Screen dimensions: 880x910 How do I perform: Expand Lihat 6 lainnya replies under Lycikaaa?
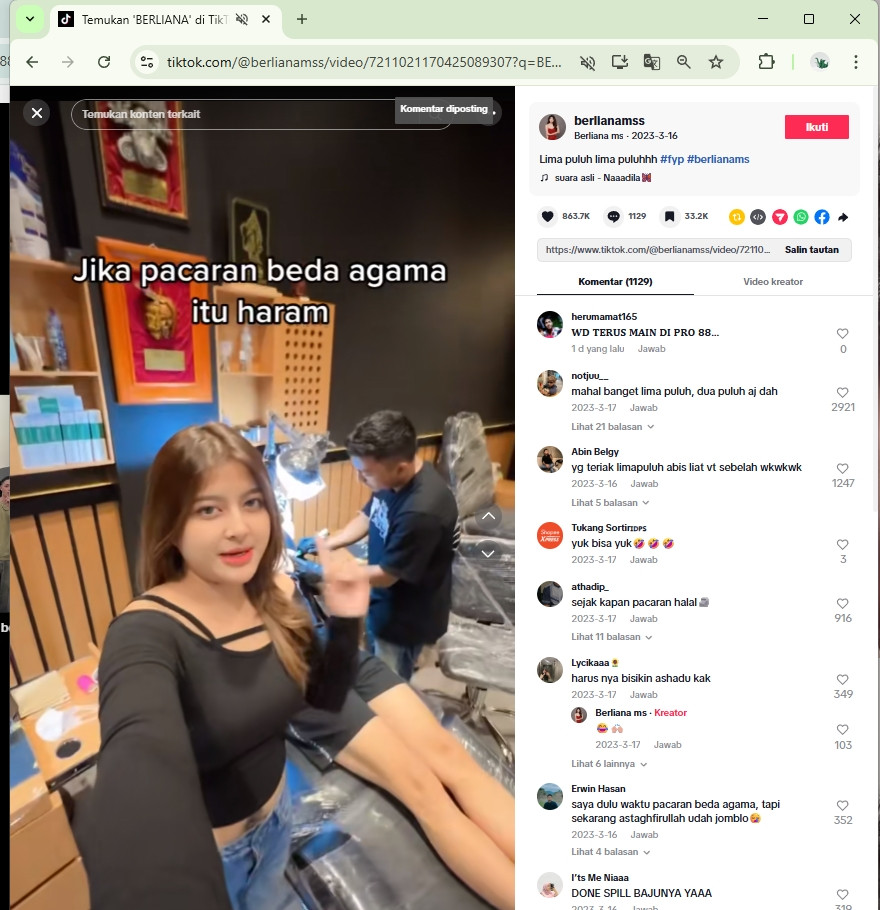pyautogui.click(x=608, y=764)
